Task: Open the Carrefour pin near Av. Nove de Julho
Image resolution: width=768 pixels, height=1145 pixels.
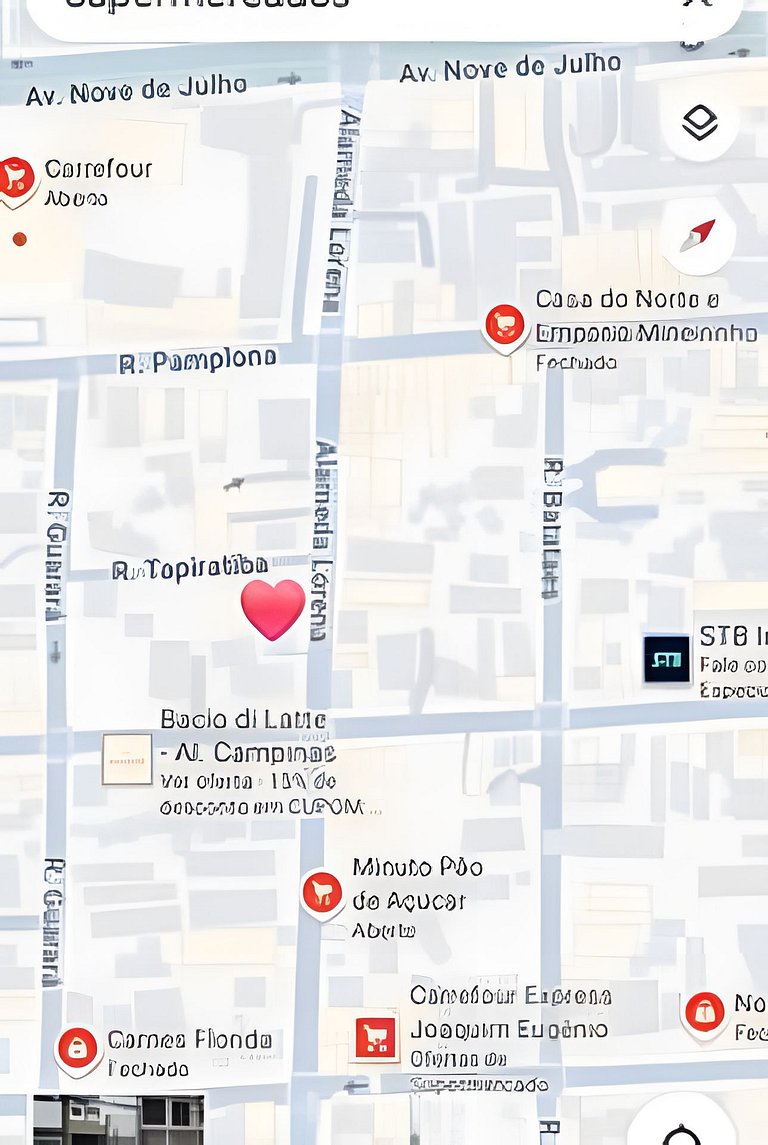Action: point(17,178)
